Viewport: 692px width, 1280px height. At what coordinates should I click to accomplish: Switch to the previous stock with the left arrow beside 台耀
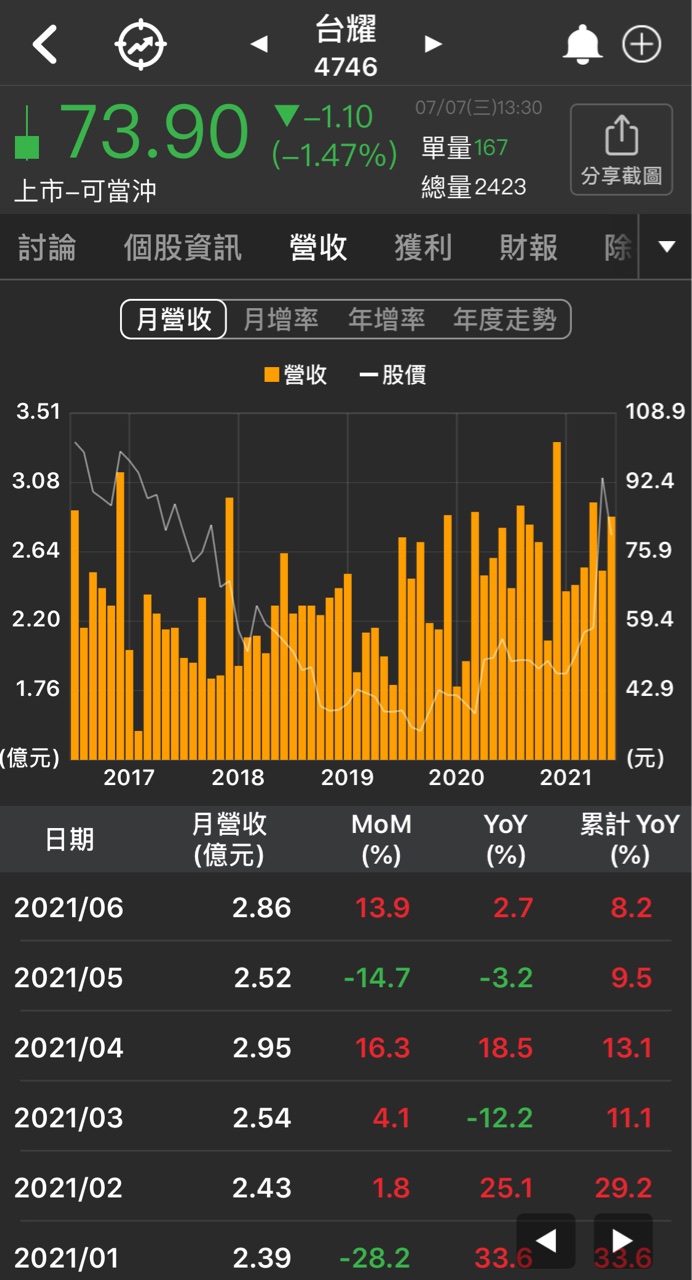pos(259,44)
